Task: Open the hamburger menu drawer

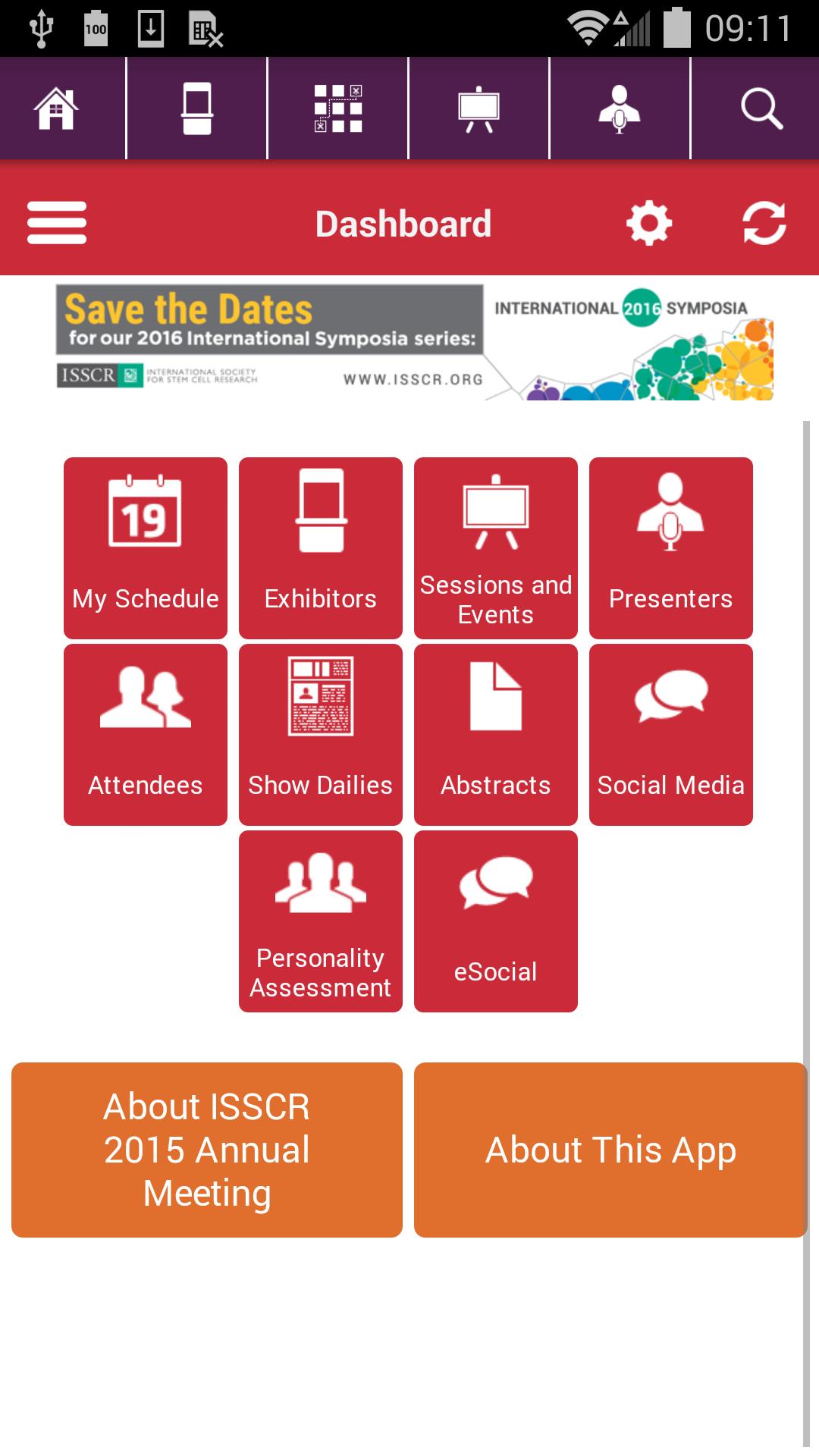Action: 57,223
